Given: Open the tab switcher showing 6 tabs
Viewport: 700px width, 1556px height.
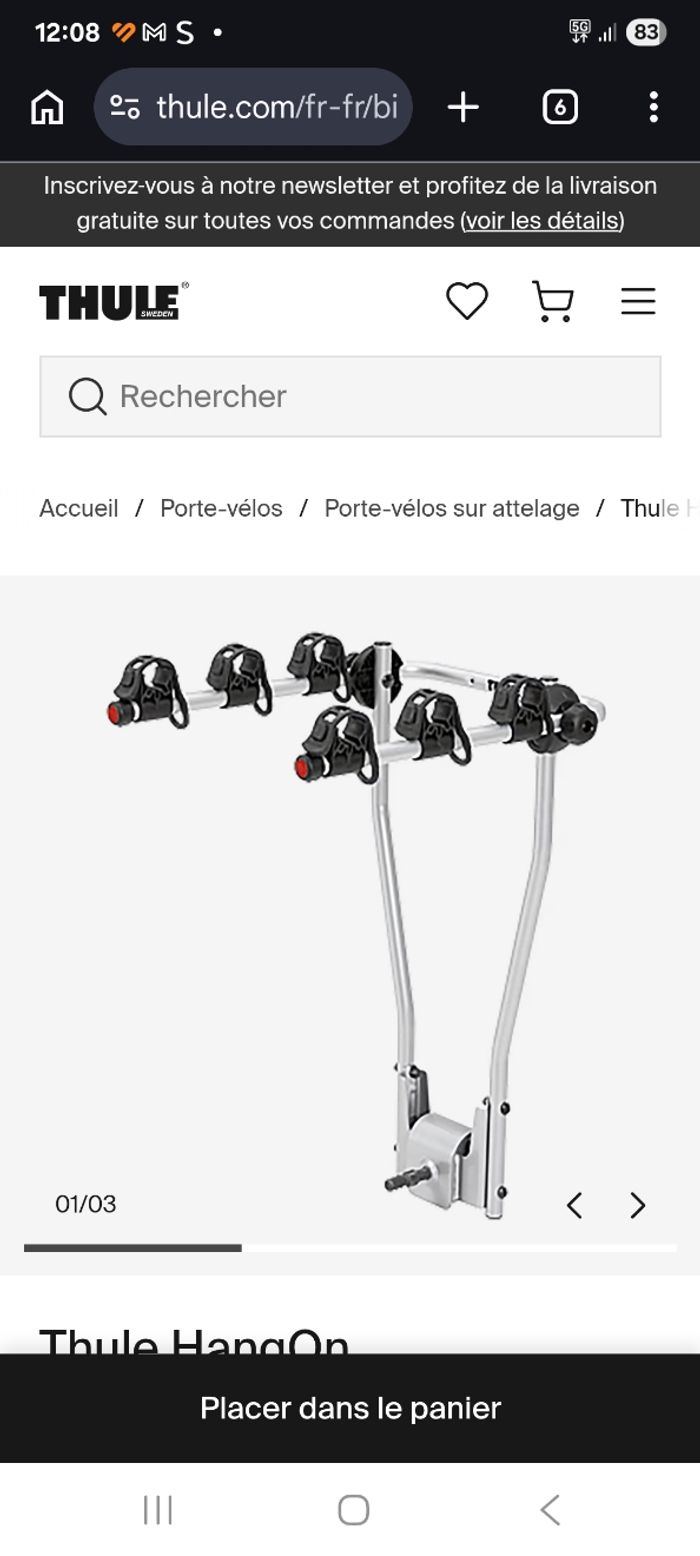Looking at the screenshot, I should tap(560, 107).
